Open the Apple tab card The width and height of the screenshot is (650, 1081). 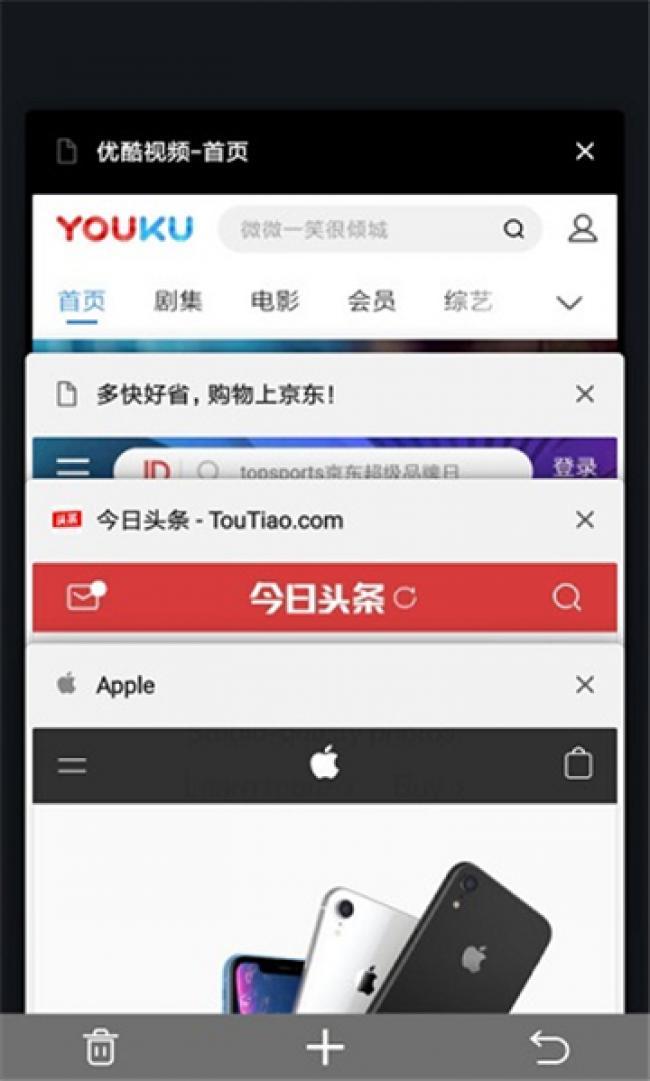(x=325, y=829)
